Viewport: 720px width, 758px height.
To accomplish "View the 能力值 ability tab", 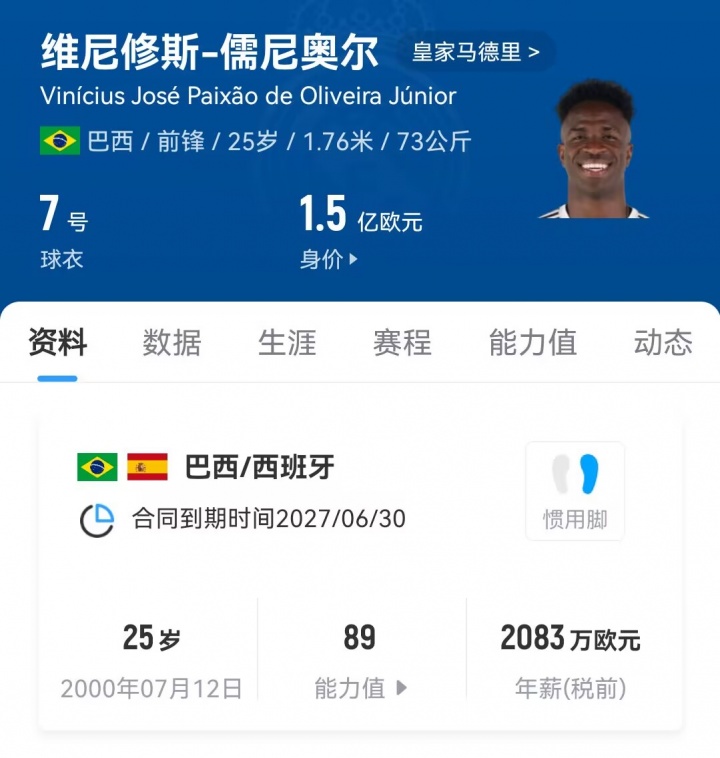I will (532, 343).
